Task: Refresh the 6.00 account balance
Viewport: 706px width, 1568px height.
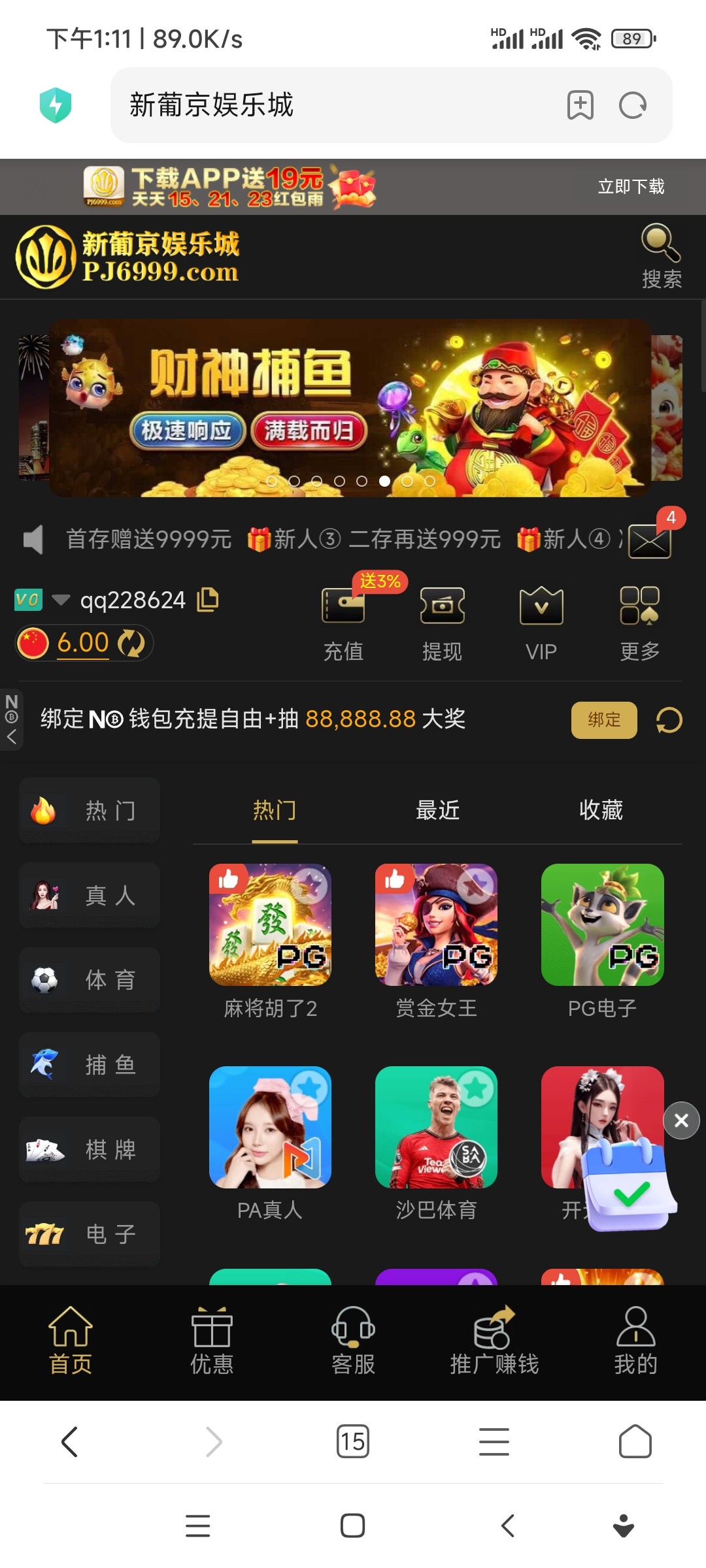Action: [131, 644]
